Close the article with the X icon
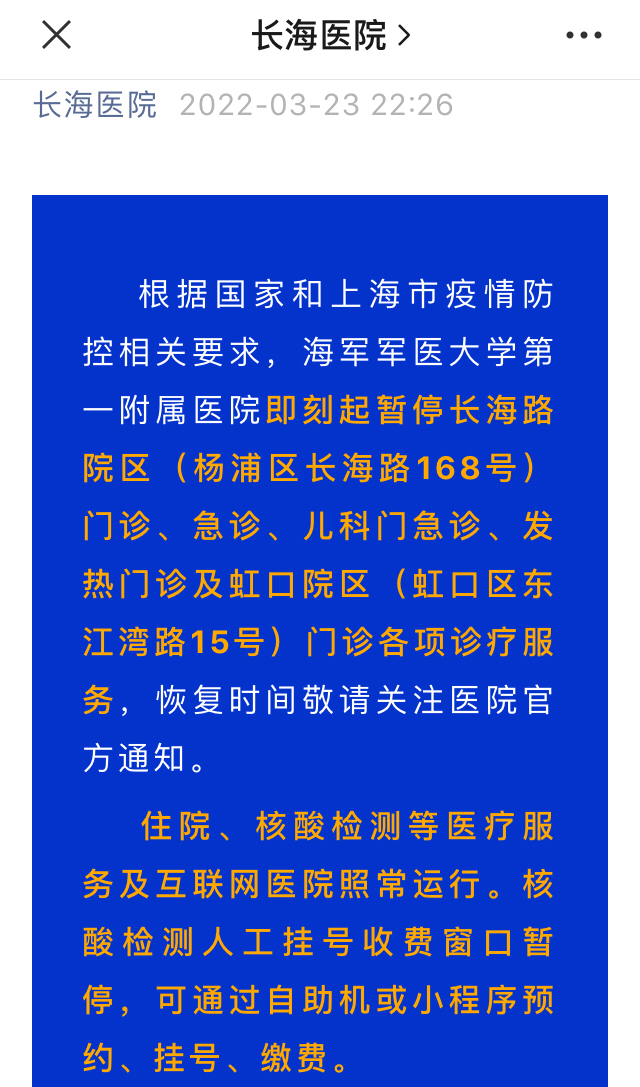The height and width of the screenshot is (1087, 640). (x=56, y=35)
